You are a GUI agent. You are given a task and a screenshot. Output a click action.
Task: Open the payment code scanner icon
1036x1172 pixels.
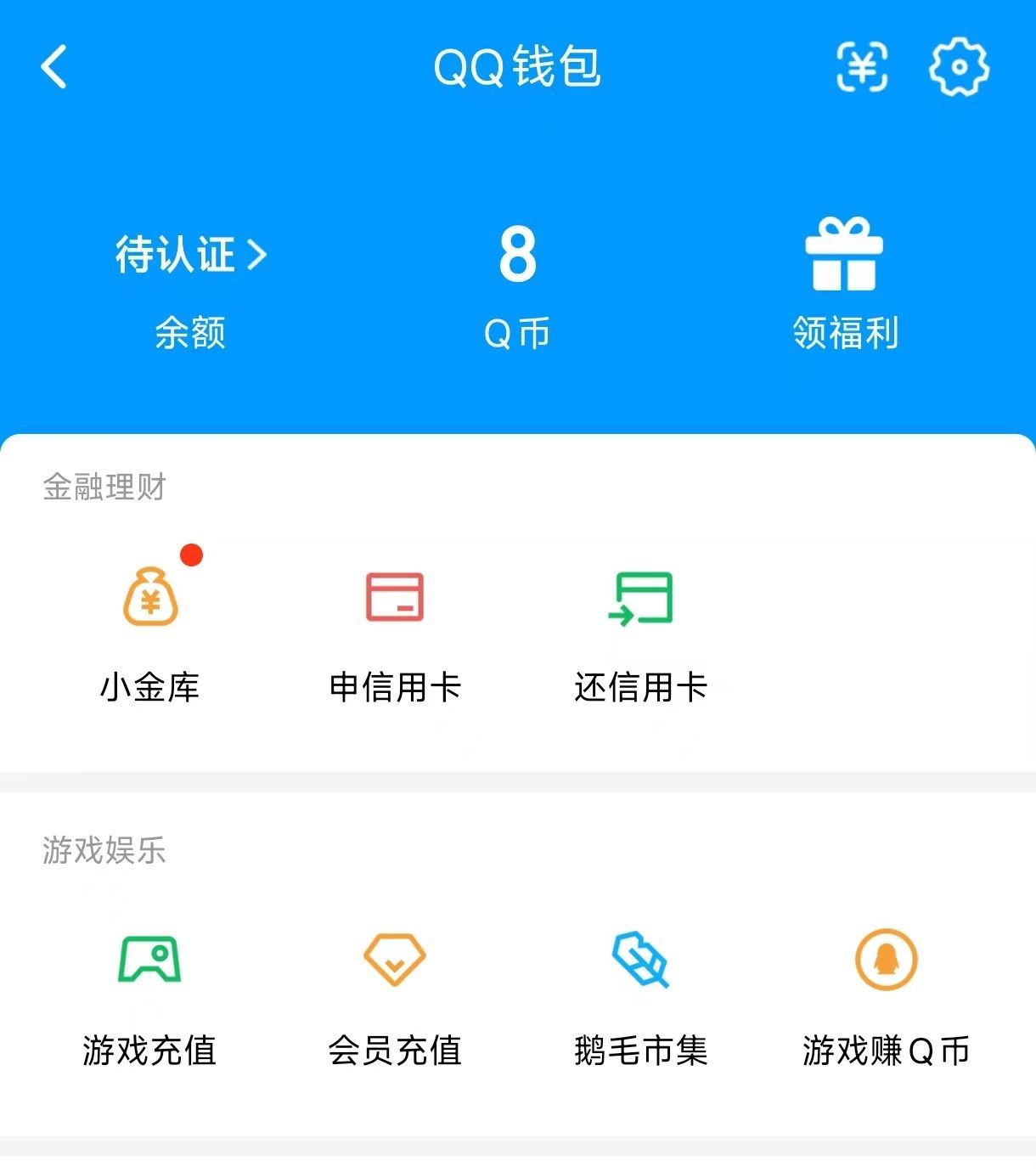pyautogui.click(x=862, y=67)
